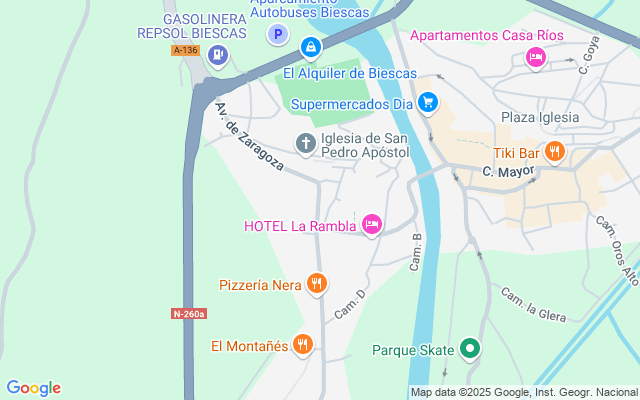
Task: Select the Gasolinera Repsol Biescas marker
Action: click(216, 54)
